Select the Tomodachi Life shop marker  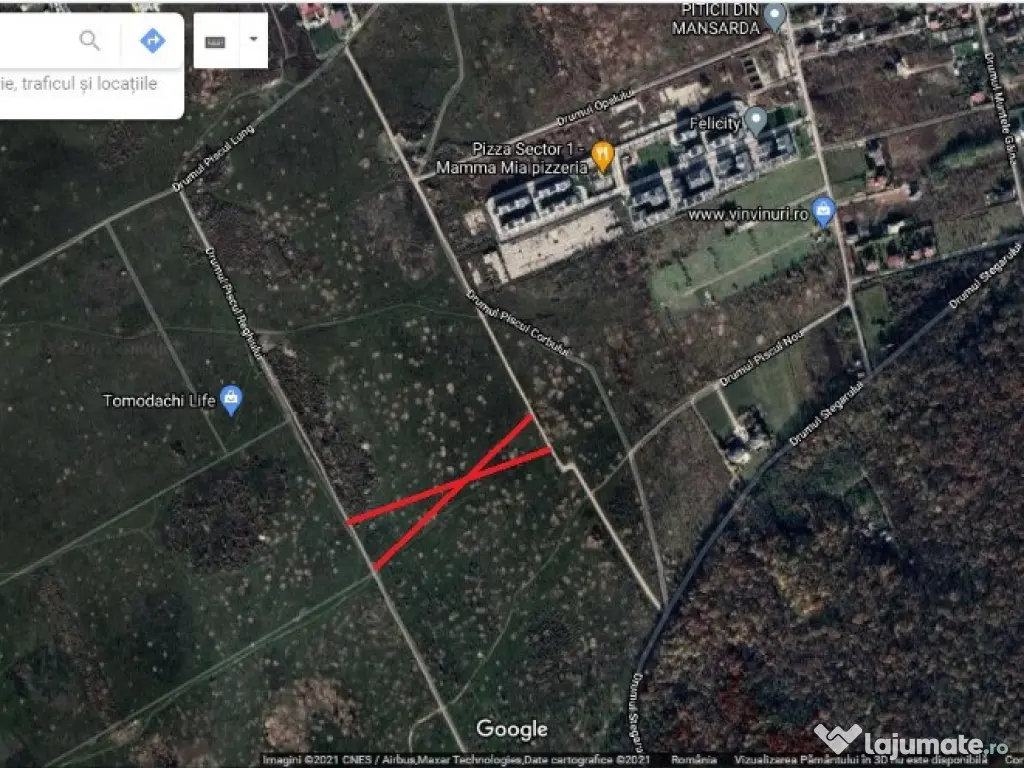click(232, 400)
